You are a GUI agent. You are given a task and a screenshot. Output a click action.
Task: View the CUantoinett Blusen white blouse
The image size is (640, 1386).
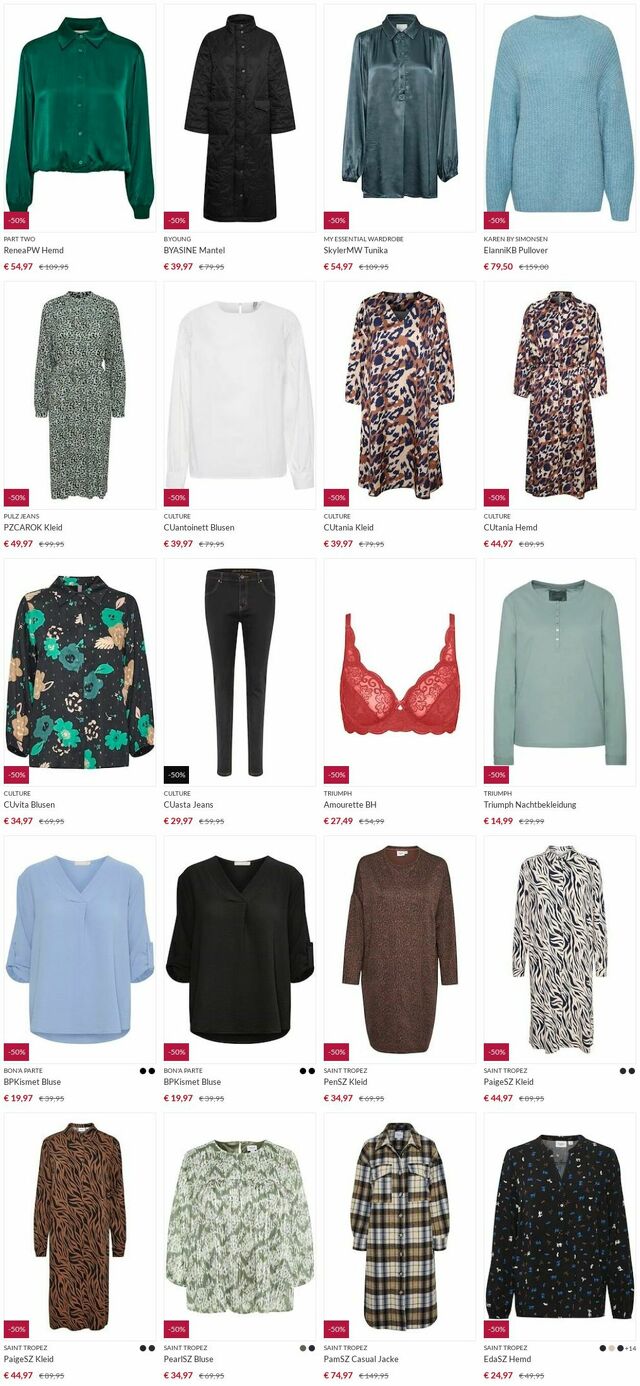240,395
